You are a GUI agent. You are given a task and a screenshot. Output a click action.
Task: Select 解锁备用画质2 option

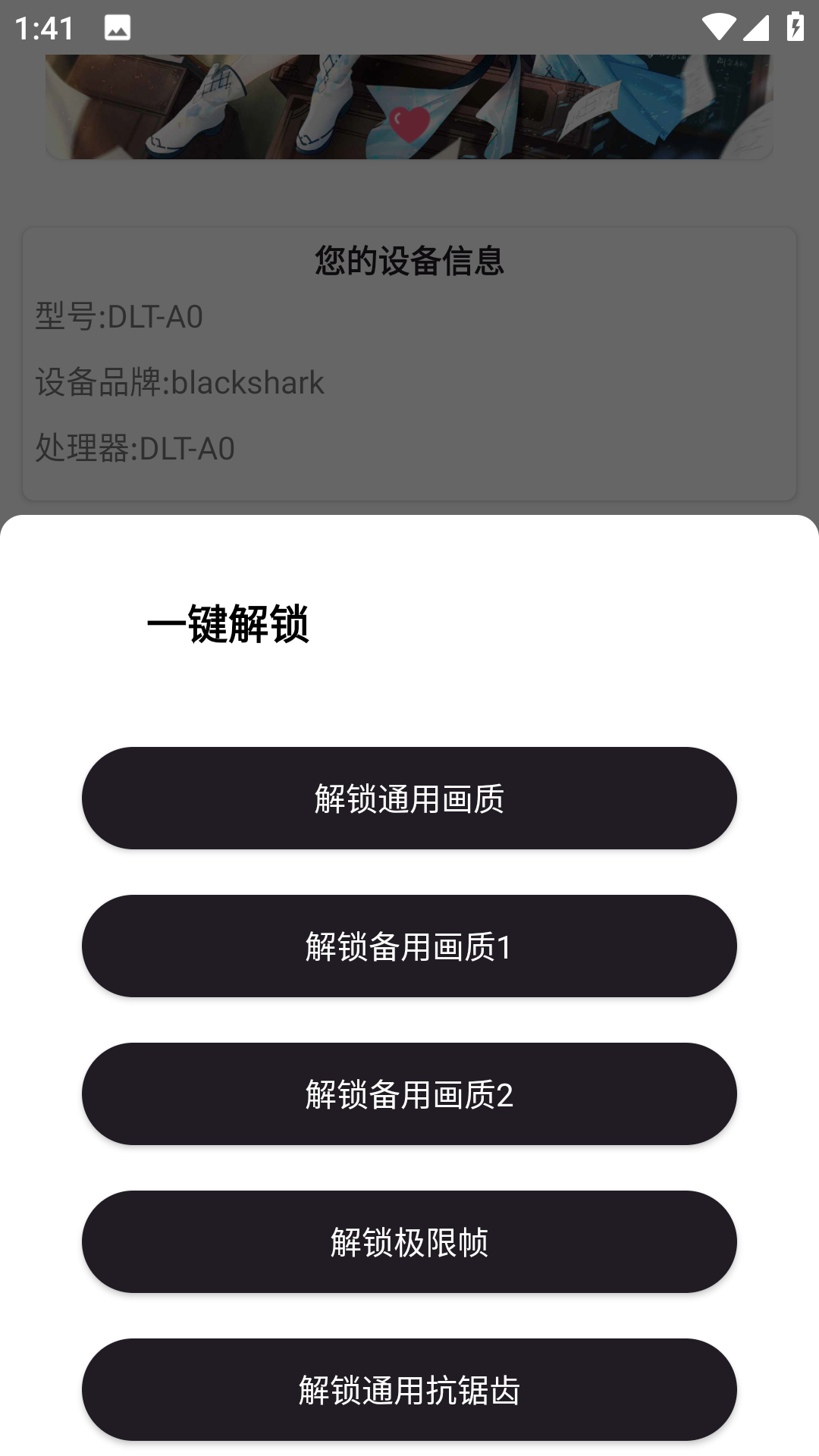point(409,1094)
